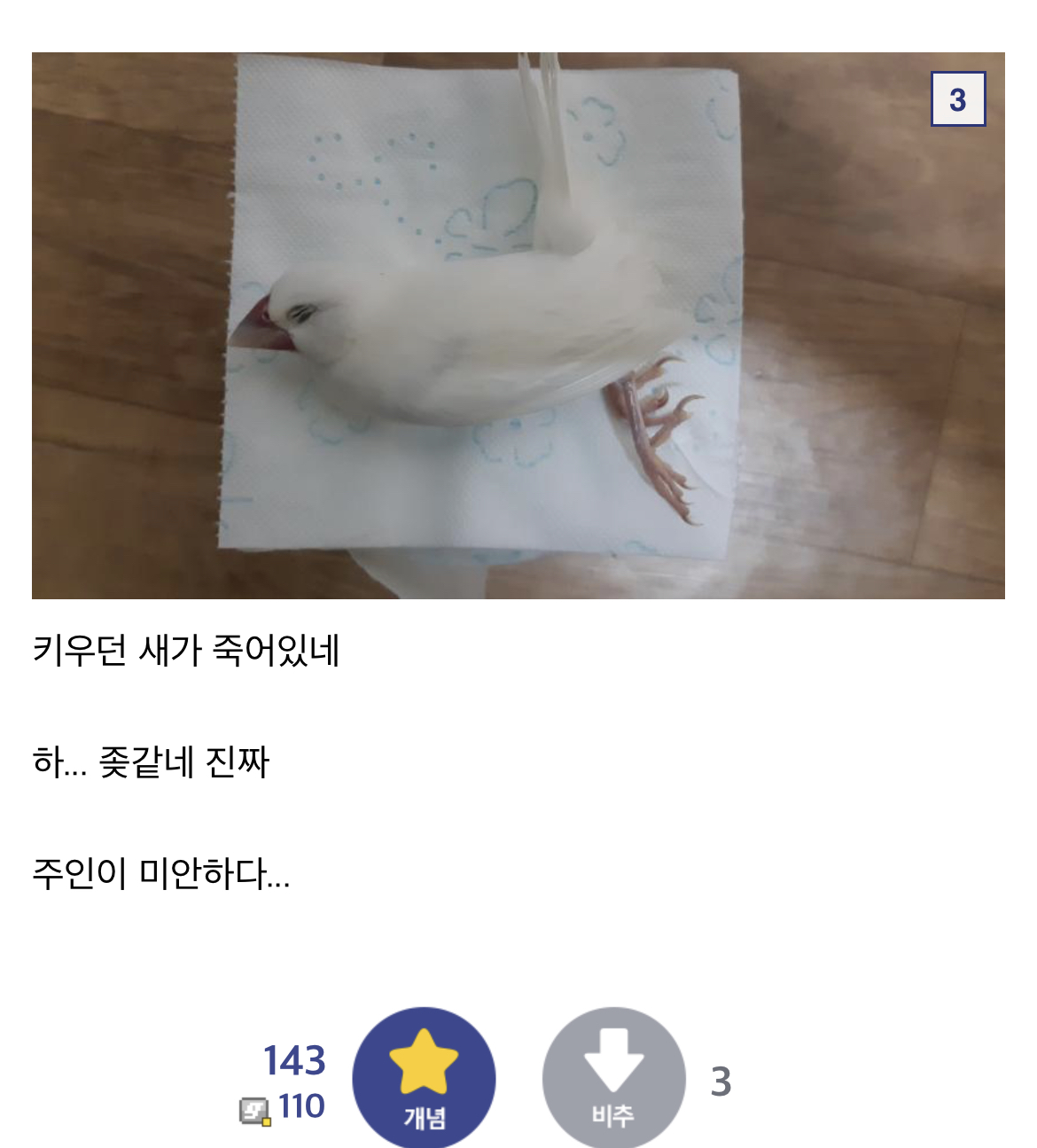
Task: Upvote the post with the 개념 star button
Action: [424, 1078]
